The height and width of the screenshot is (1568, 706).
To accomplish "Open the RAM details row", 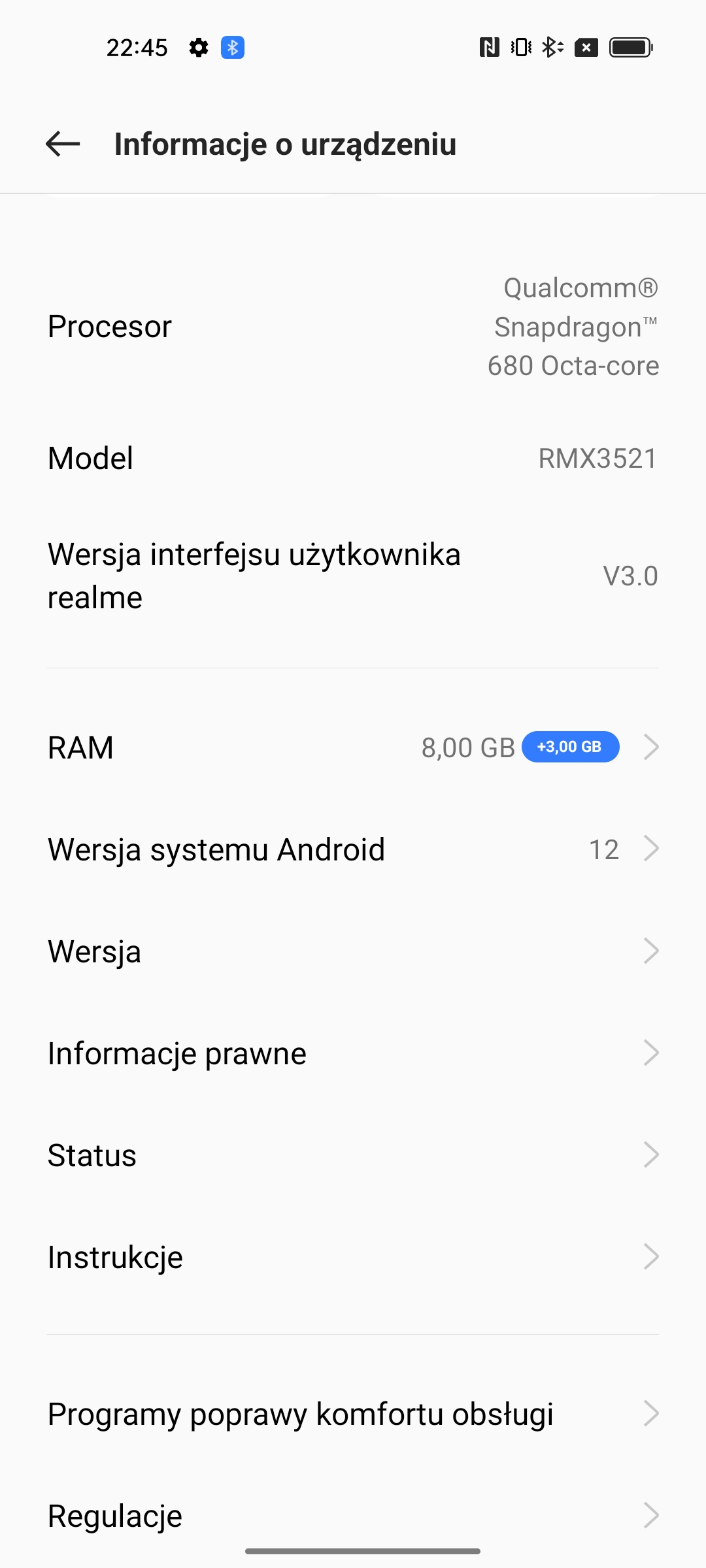I will (x=353, y=747).
